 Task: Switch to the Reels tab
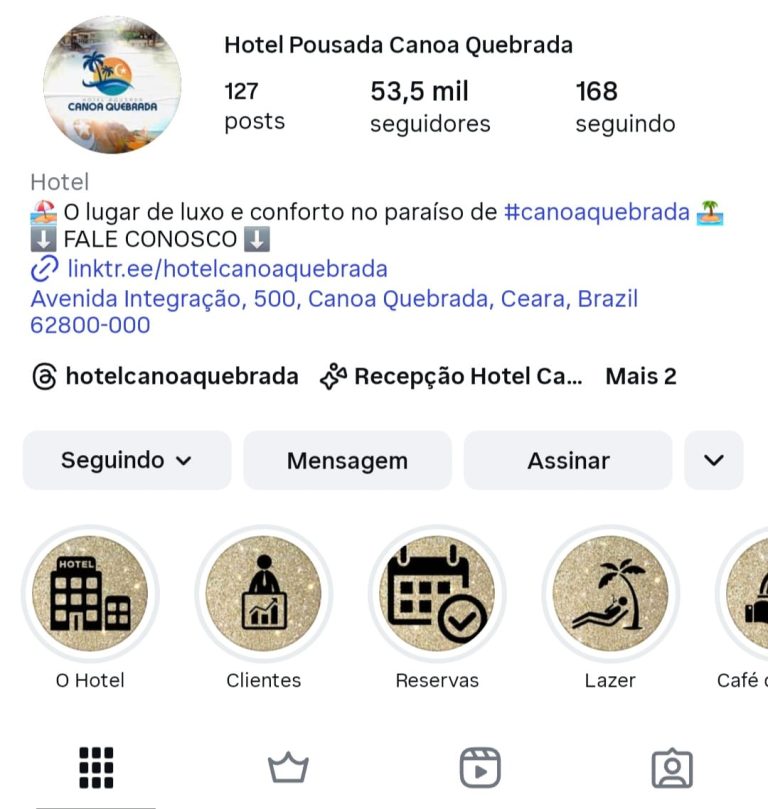tap(480, 768)
